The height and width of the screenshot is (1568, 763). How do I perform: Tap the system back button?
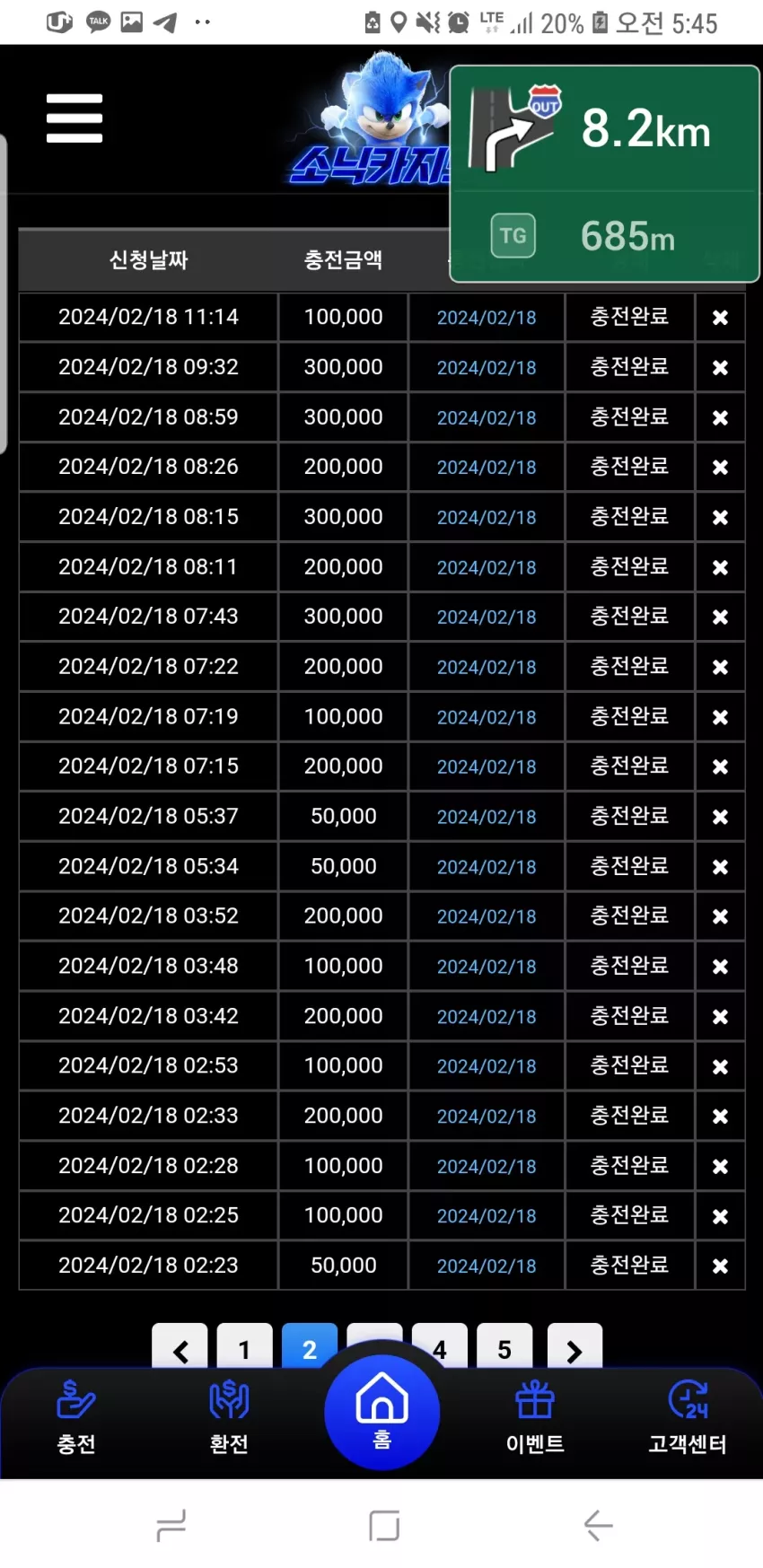(x=598, y=1525)
